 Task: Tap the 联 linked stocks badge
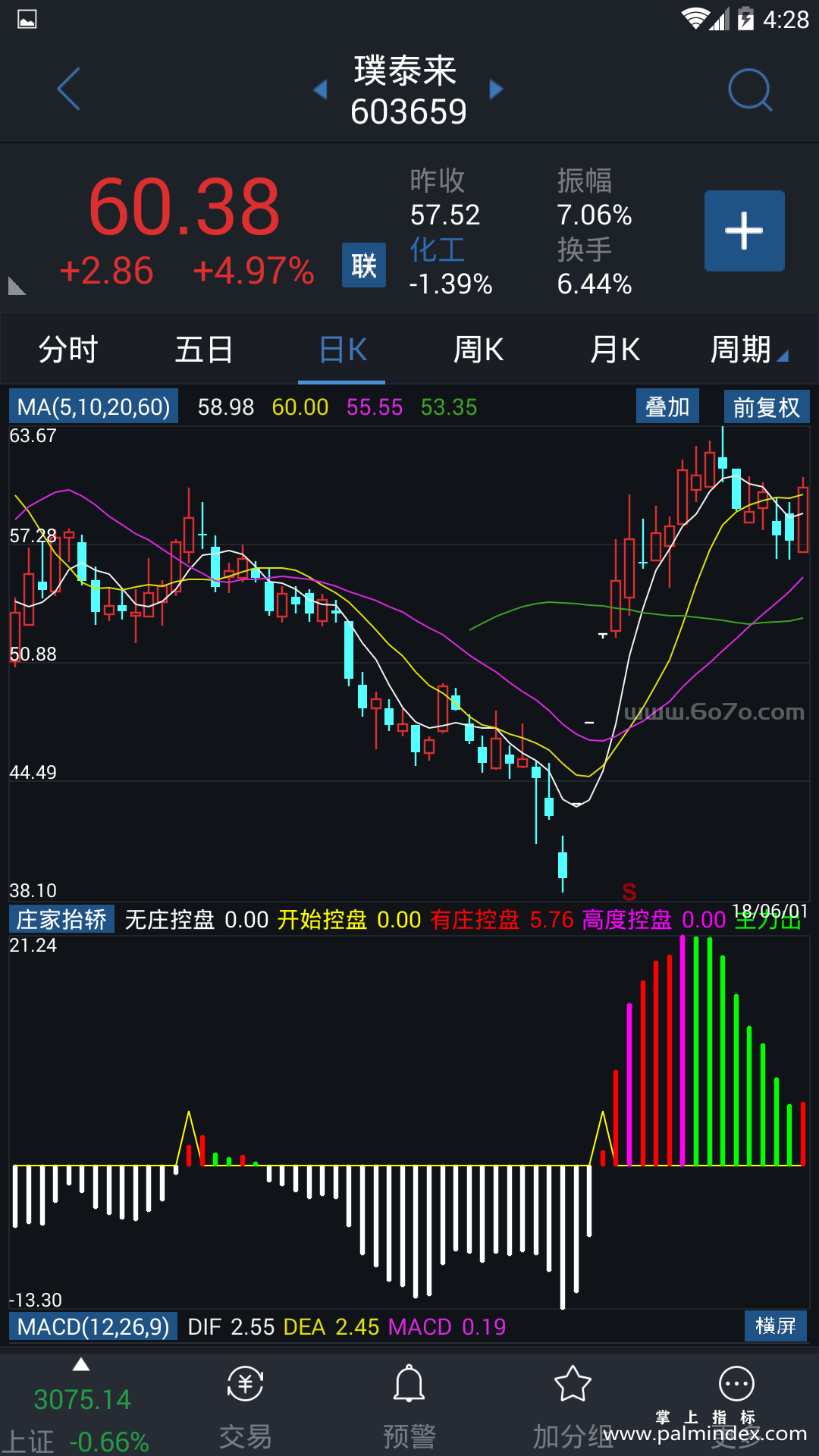pyautogui.click(x=363, y=265)
